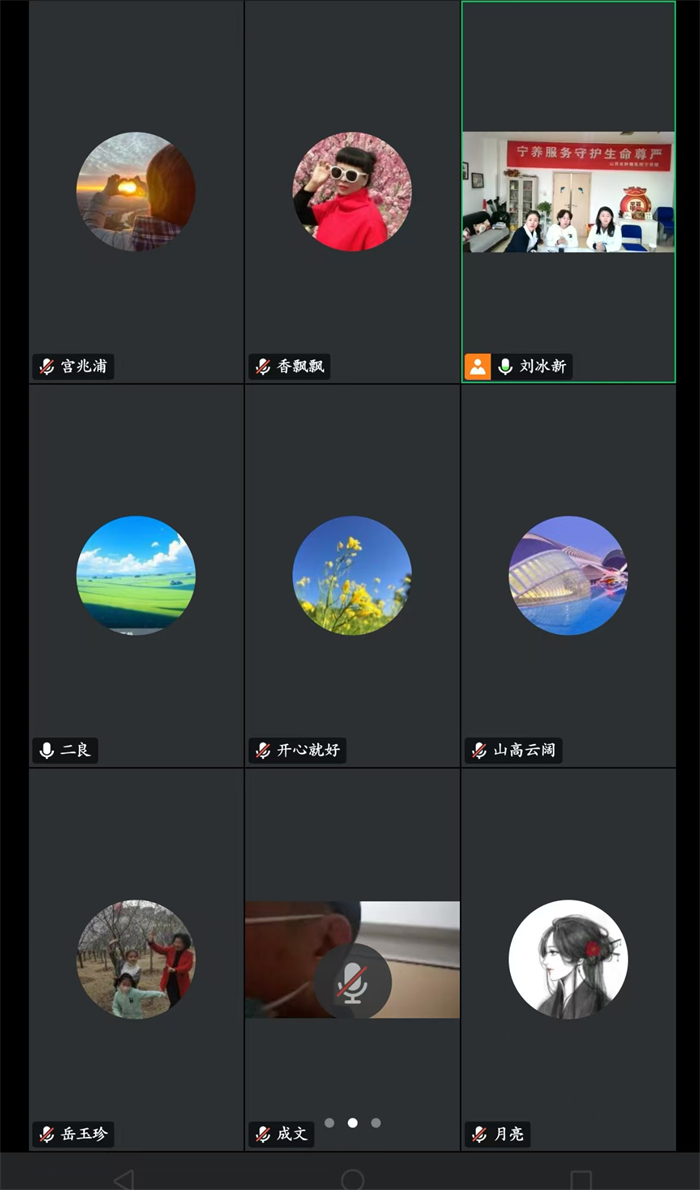Open 岳玉珍's participant tile
Image resolution: width=700 pixels, height=1190 pixels.
click(x=136, y=960)
